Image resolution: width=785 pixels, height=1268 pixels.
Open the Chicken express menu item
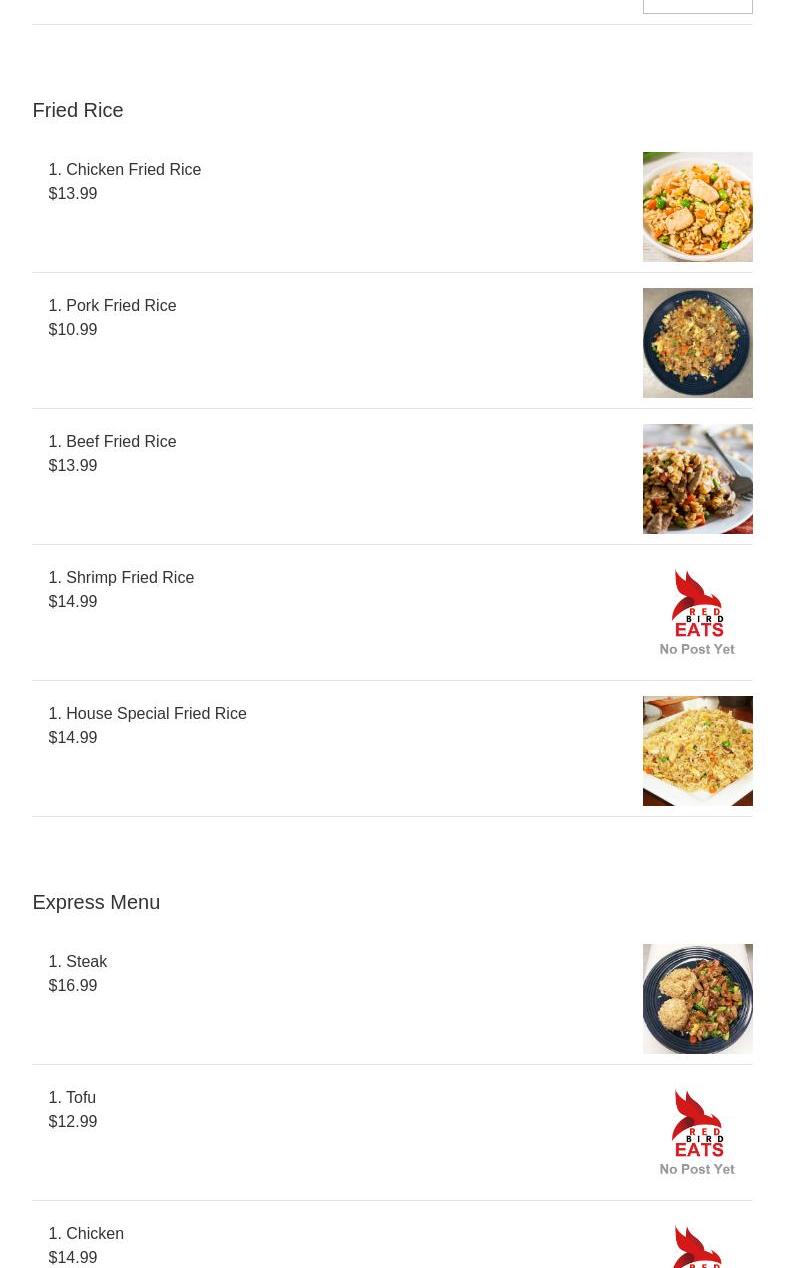pos(95,1234)
